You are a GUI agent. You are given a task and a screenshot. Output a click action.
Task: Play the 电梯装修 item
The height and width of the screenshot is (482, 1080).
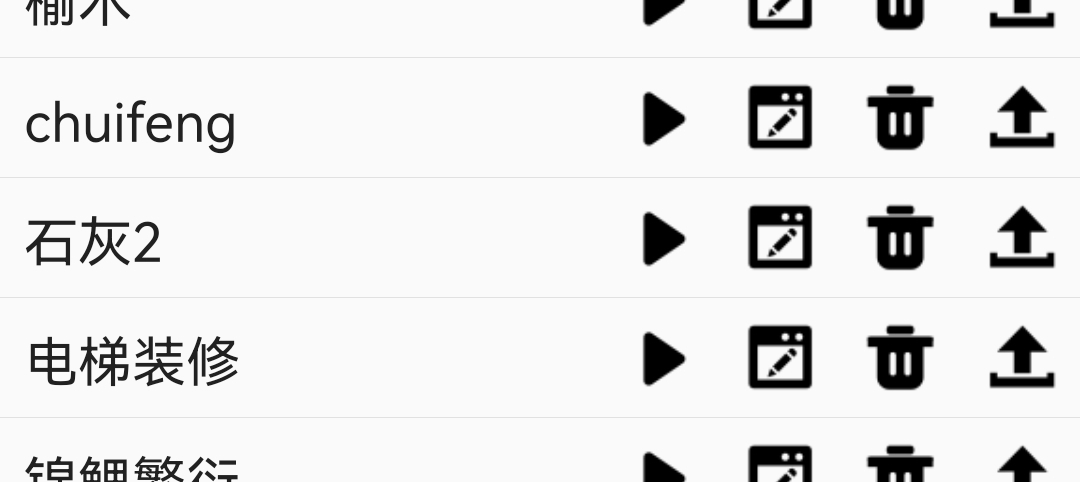663,358
